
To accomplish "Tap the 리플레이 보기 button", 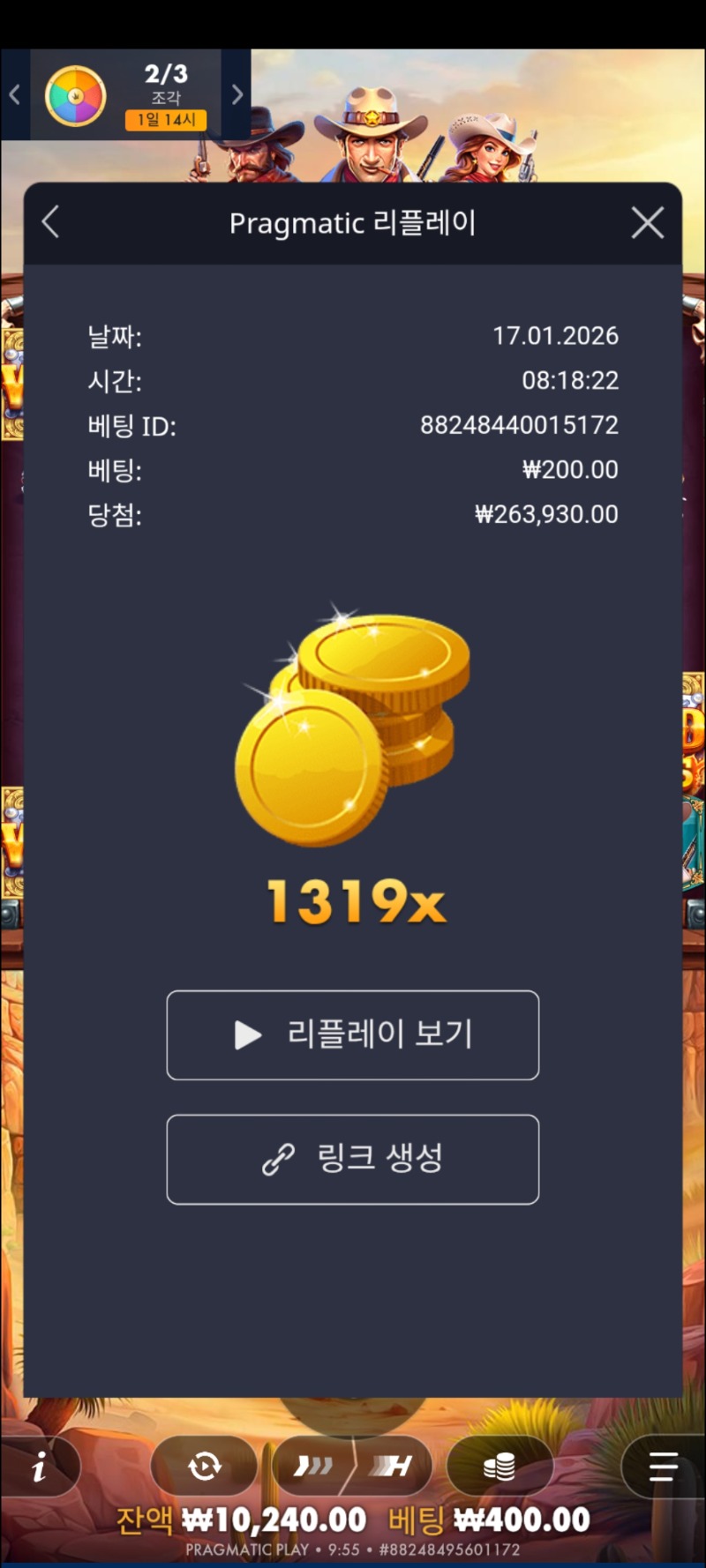I will 353,1034.
